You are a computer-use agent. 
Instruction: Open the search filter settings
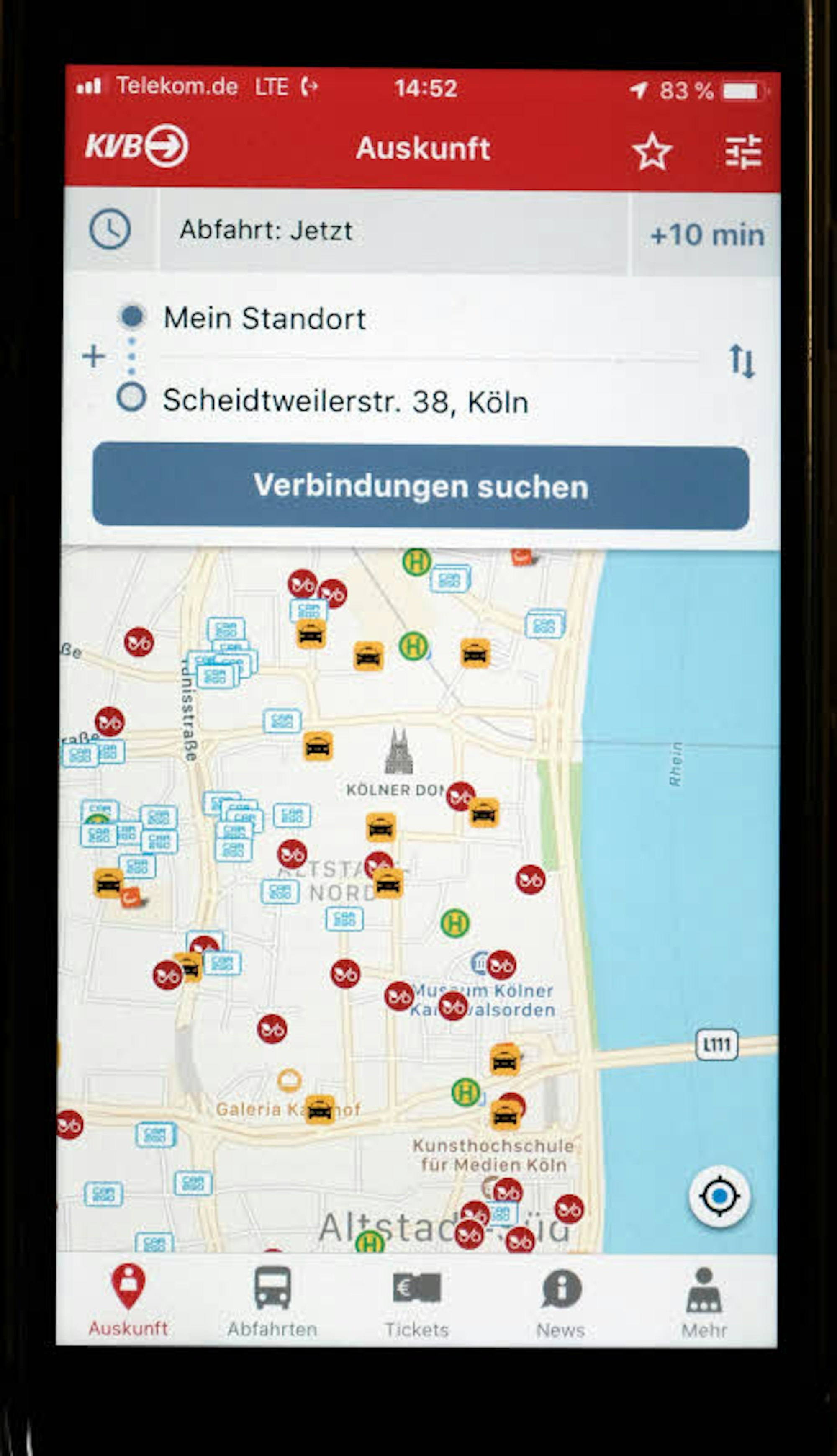(x=743, y=152)
